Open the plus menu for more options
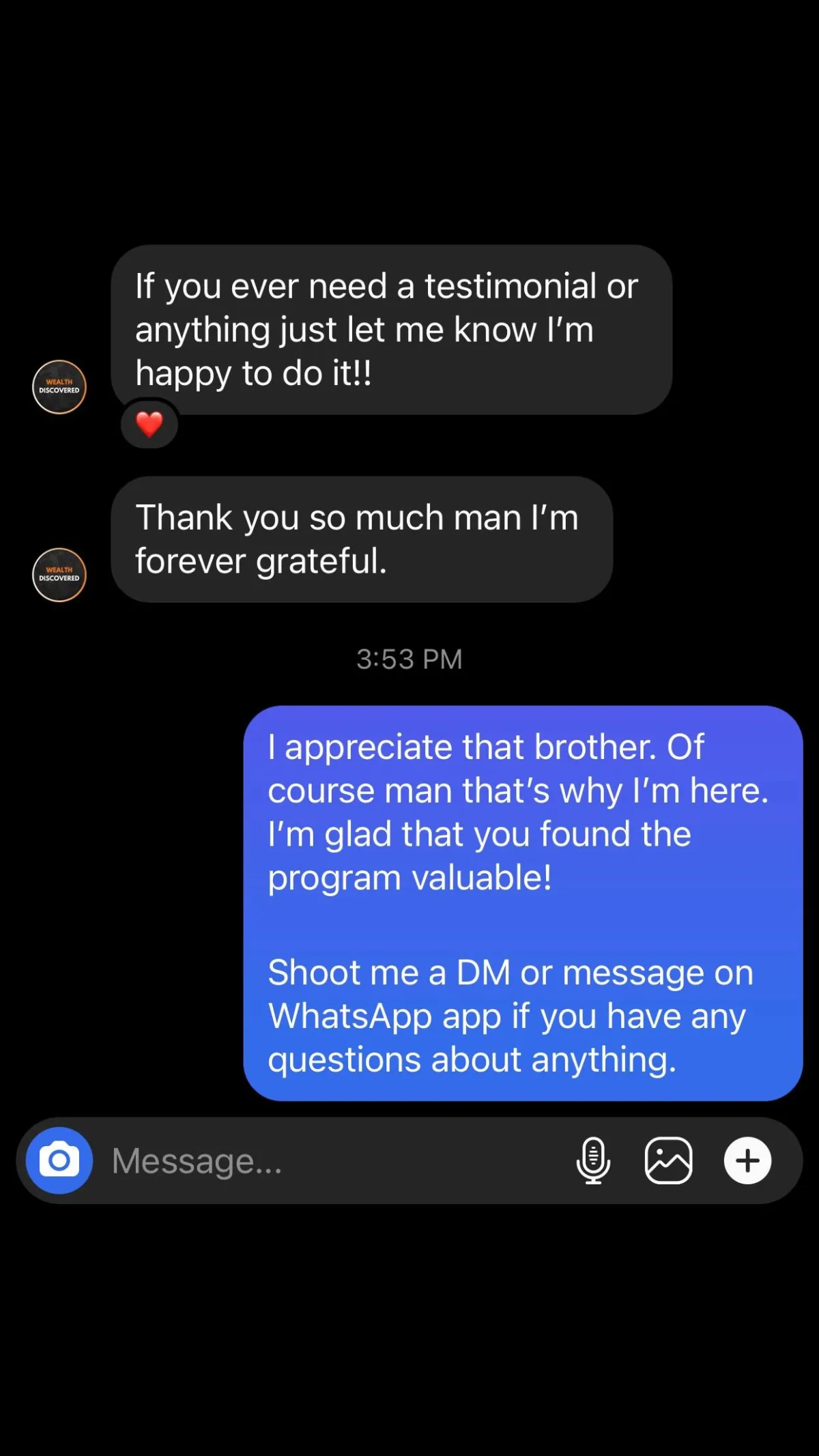The height and width of the screenshot is (1456, 819). [x=747, y=1160]
